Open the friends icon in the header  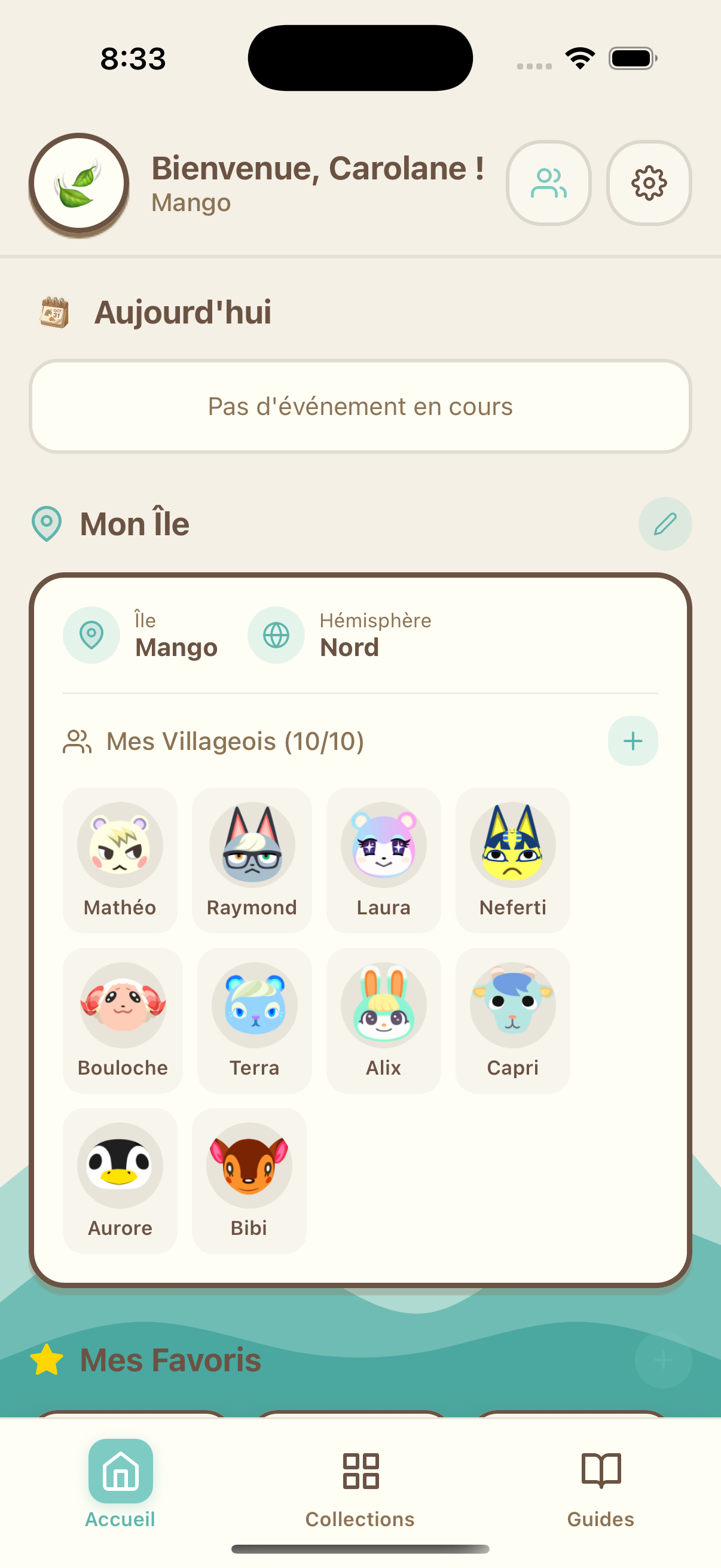tap(548, 182)
